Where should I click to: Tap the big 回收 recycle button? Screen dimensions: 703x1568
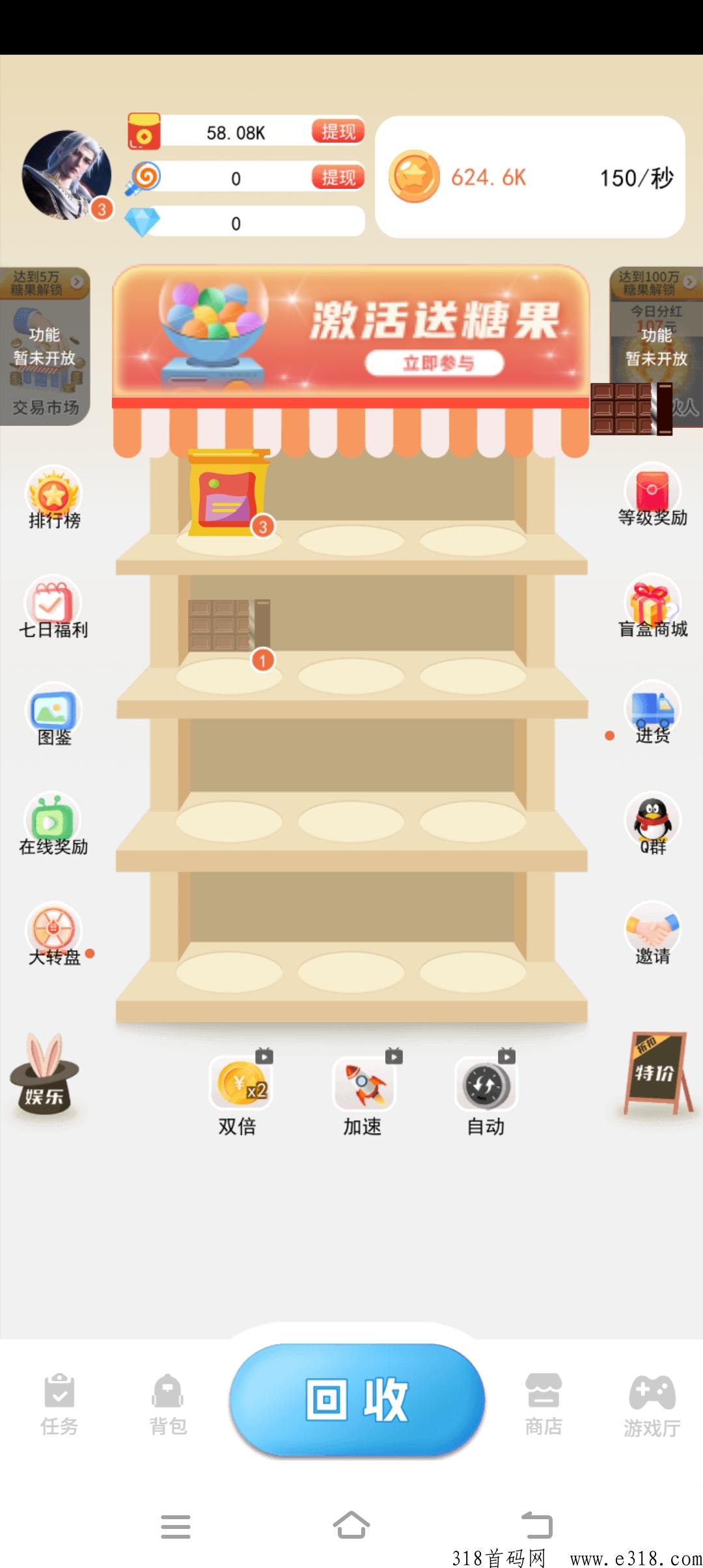click(x=357, y=1400)
